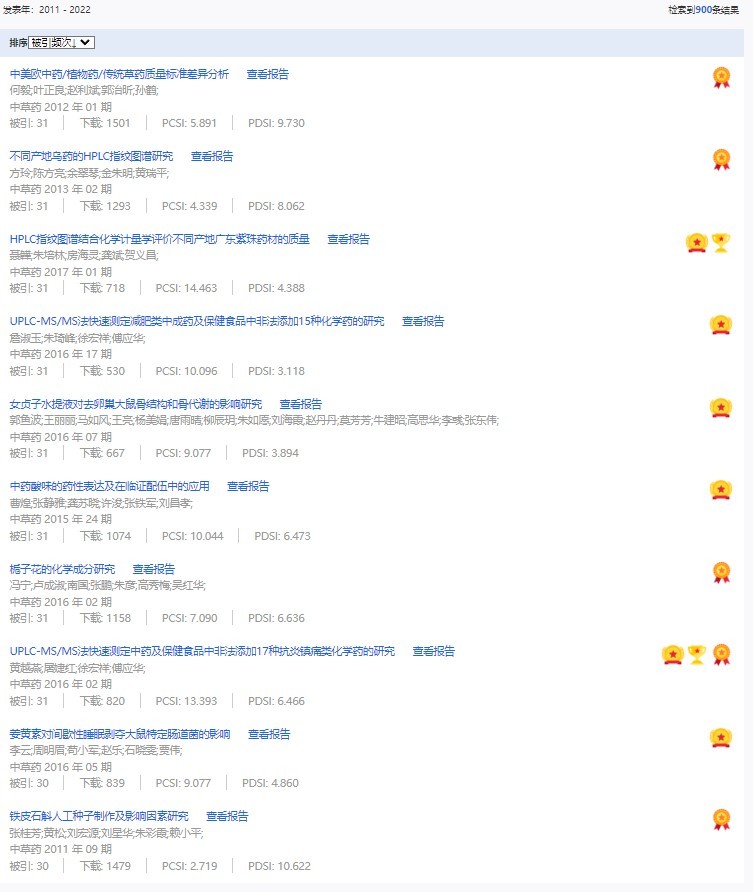753x892 pixels.
Task: Open the UPLC-MS/MS article on 17种抗炎镇痛类化学药
Action: [x=202, y=652]
